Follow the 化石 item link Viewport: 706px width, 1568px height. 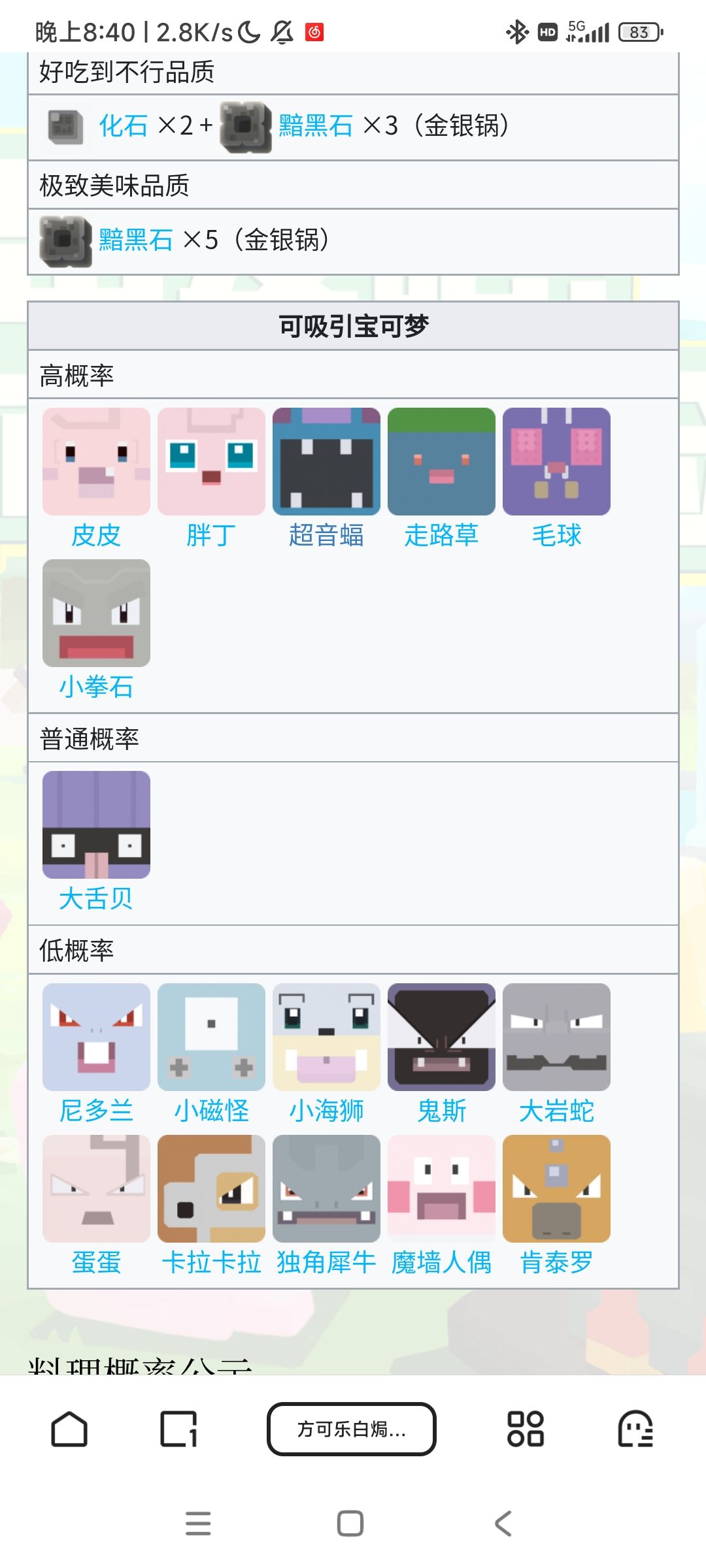123,126
